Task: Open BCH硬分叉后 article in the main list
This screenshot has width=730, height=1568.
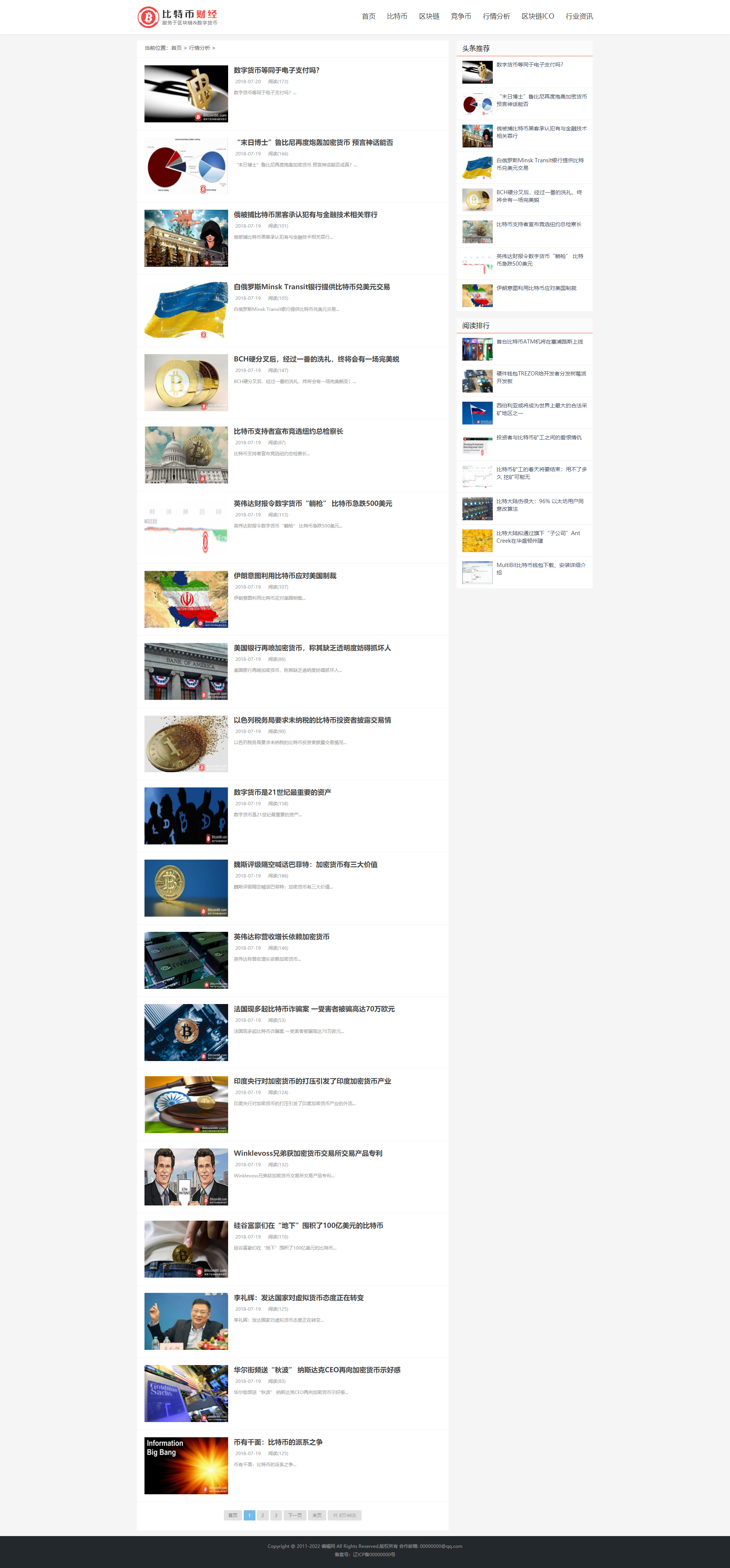Action: (x=316, y=359)
